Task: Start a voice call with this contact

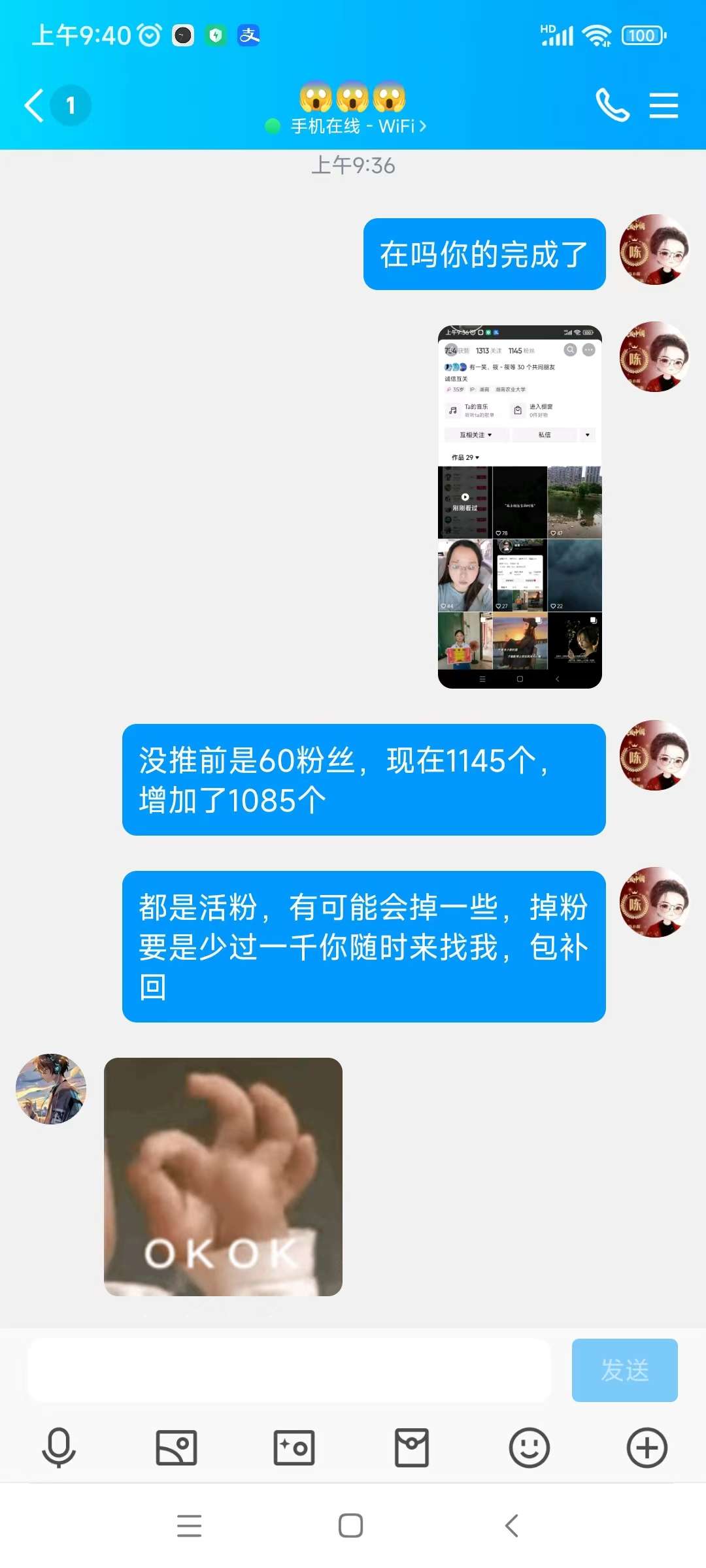Action: click(x=612, y=105)
